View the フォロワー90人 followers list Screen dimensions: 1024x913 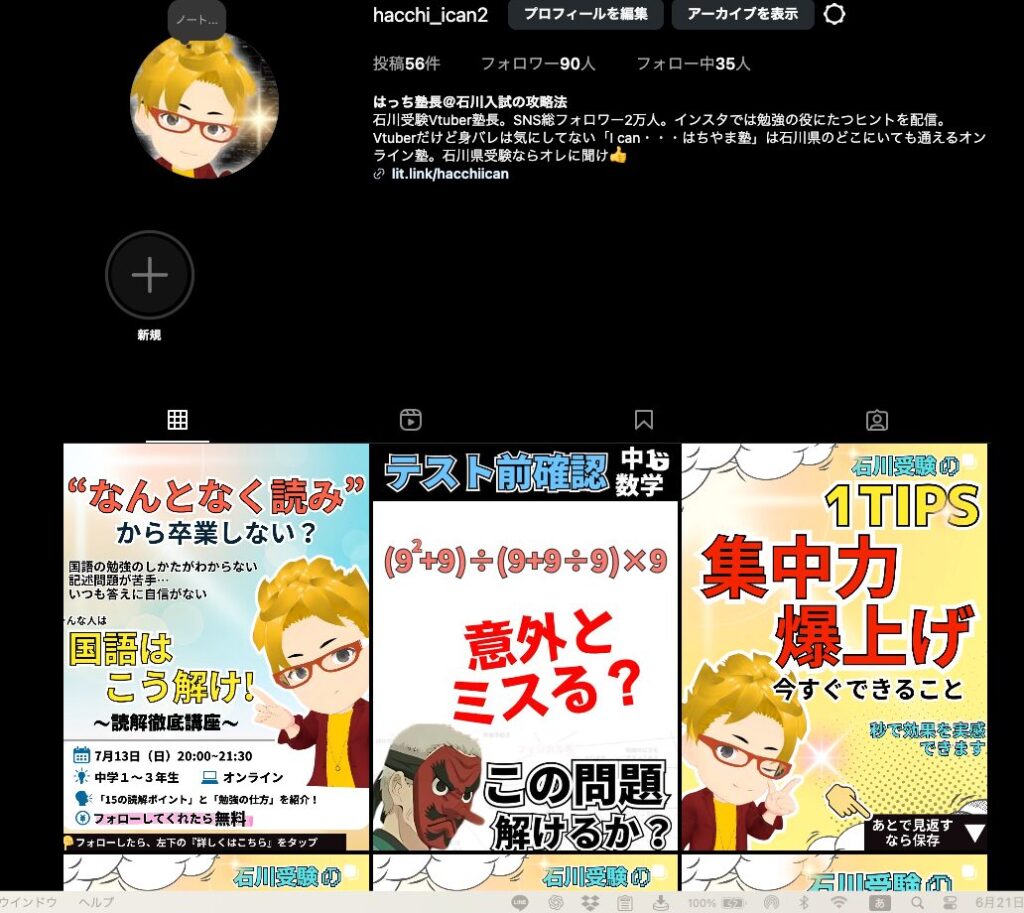coord(538,64)
